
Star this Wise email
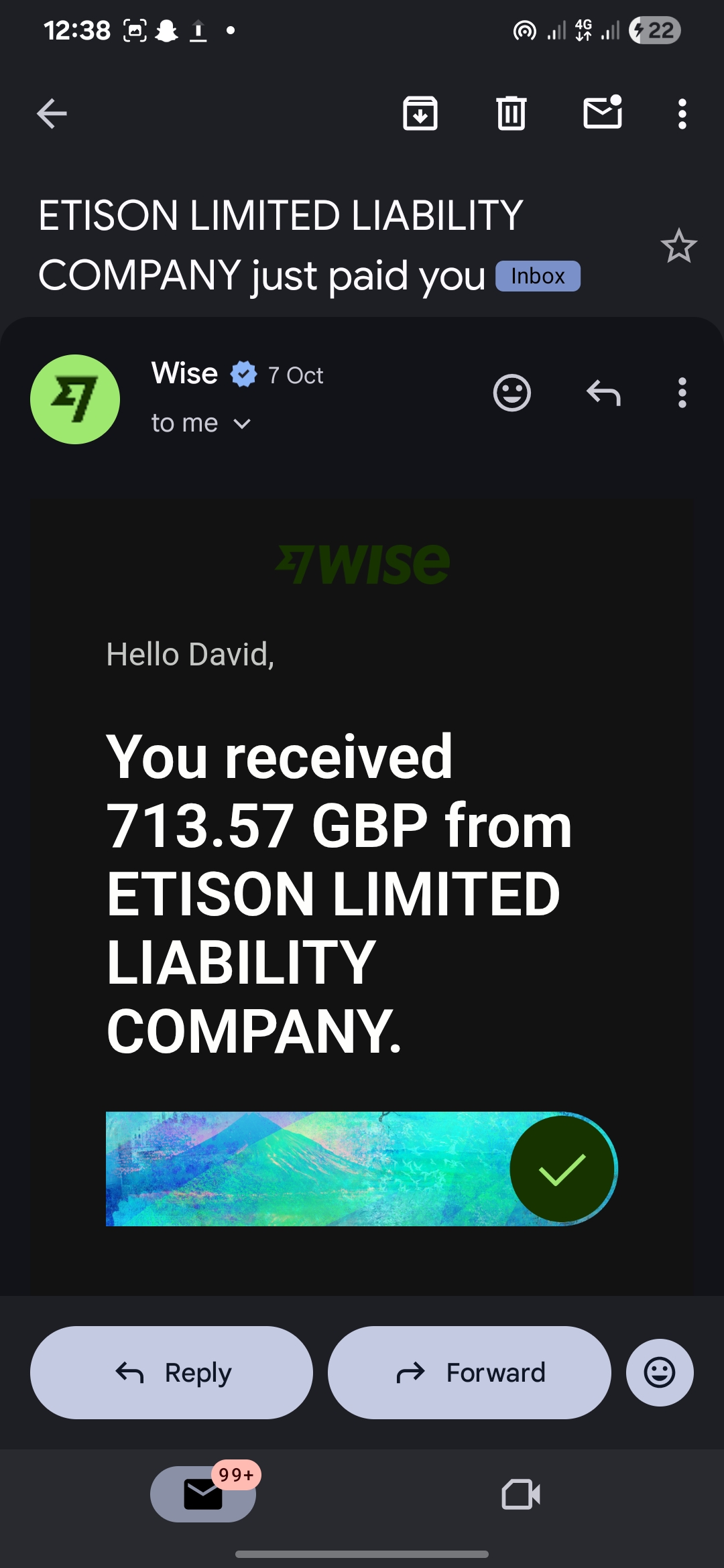point(678,246)
